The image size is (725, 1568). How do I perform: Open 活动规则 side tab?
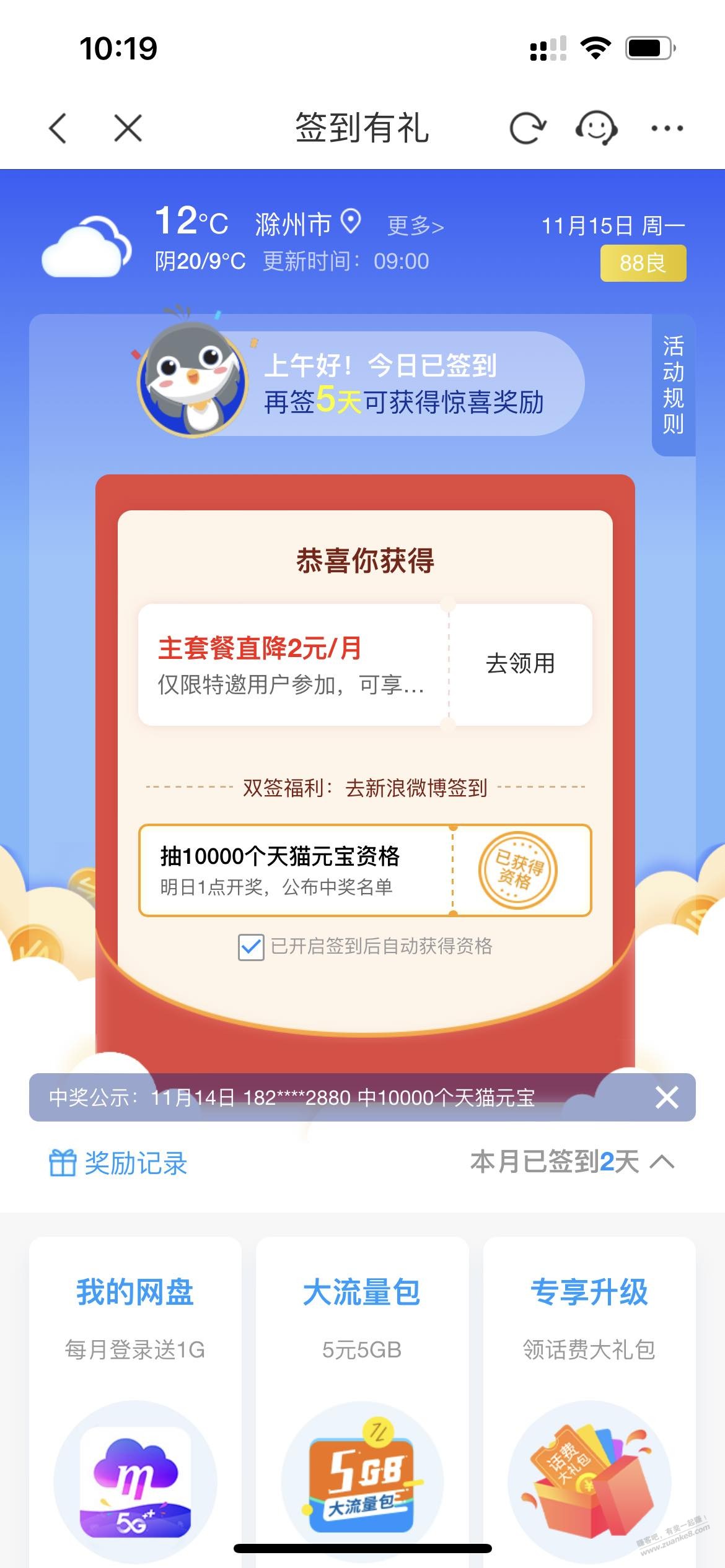[674, 385]
